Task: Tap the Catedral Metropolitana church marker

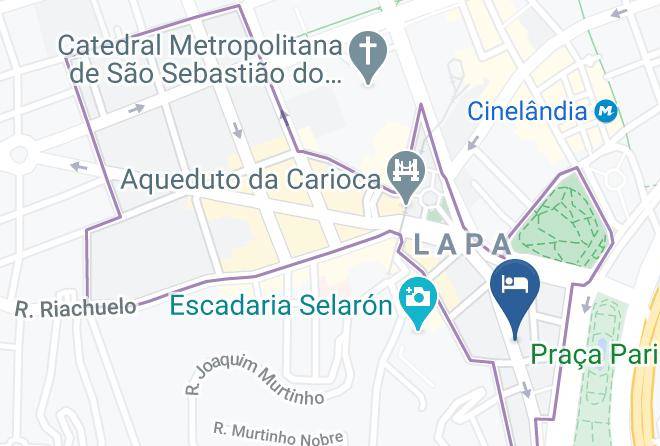Action: [x=370, y=51]
